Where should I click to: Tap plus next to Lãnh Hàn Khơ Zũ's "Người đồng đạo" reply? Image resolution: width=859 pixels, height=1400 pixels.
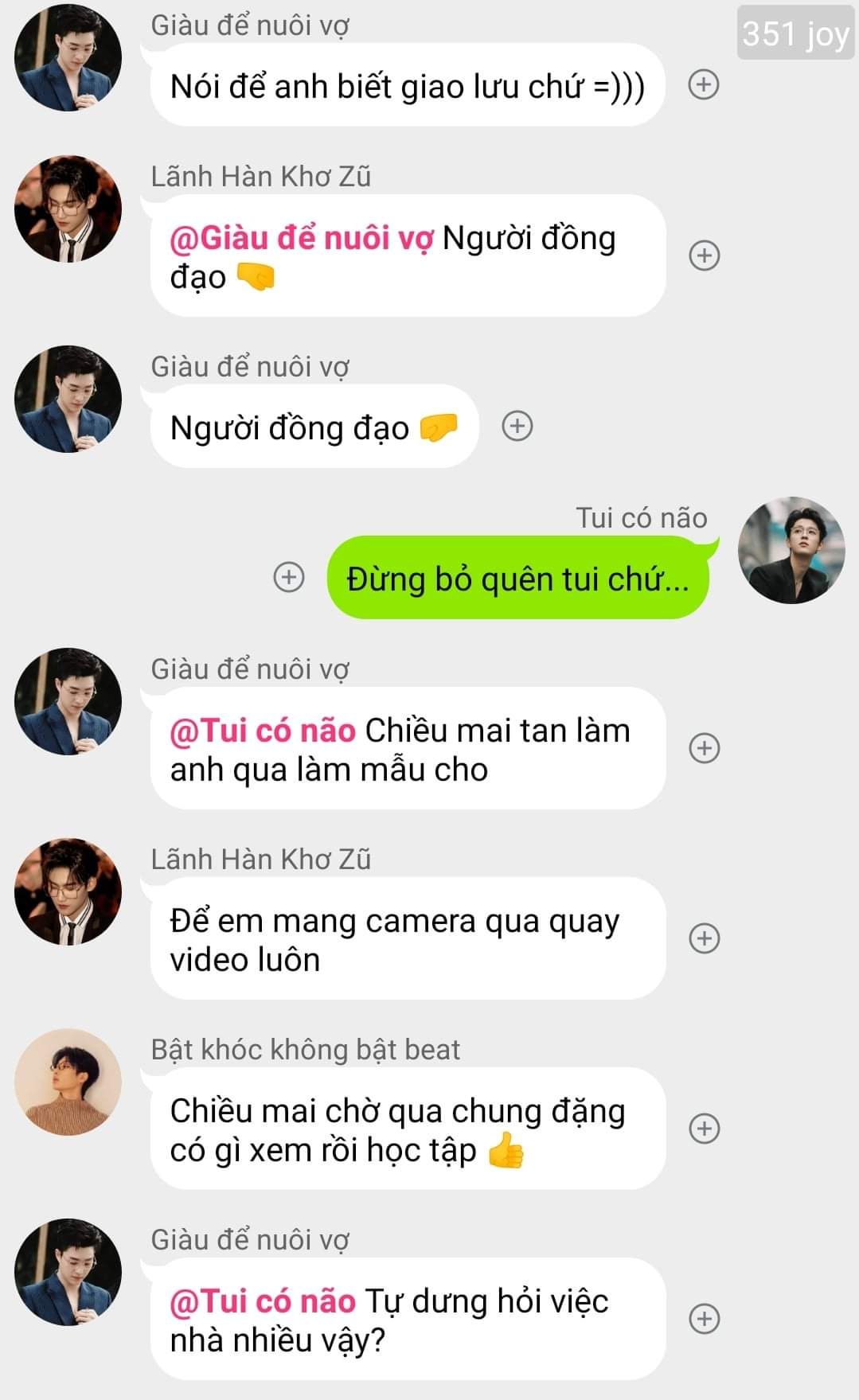704,255
